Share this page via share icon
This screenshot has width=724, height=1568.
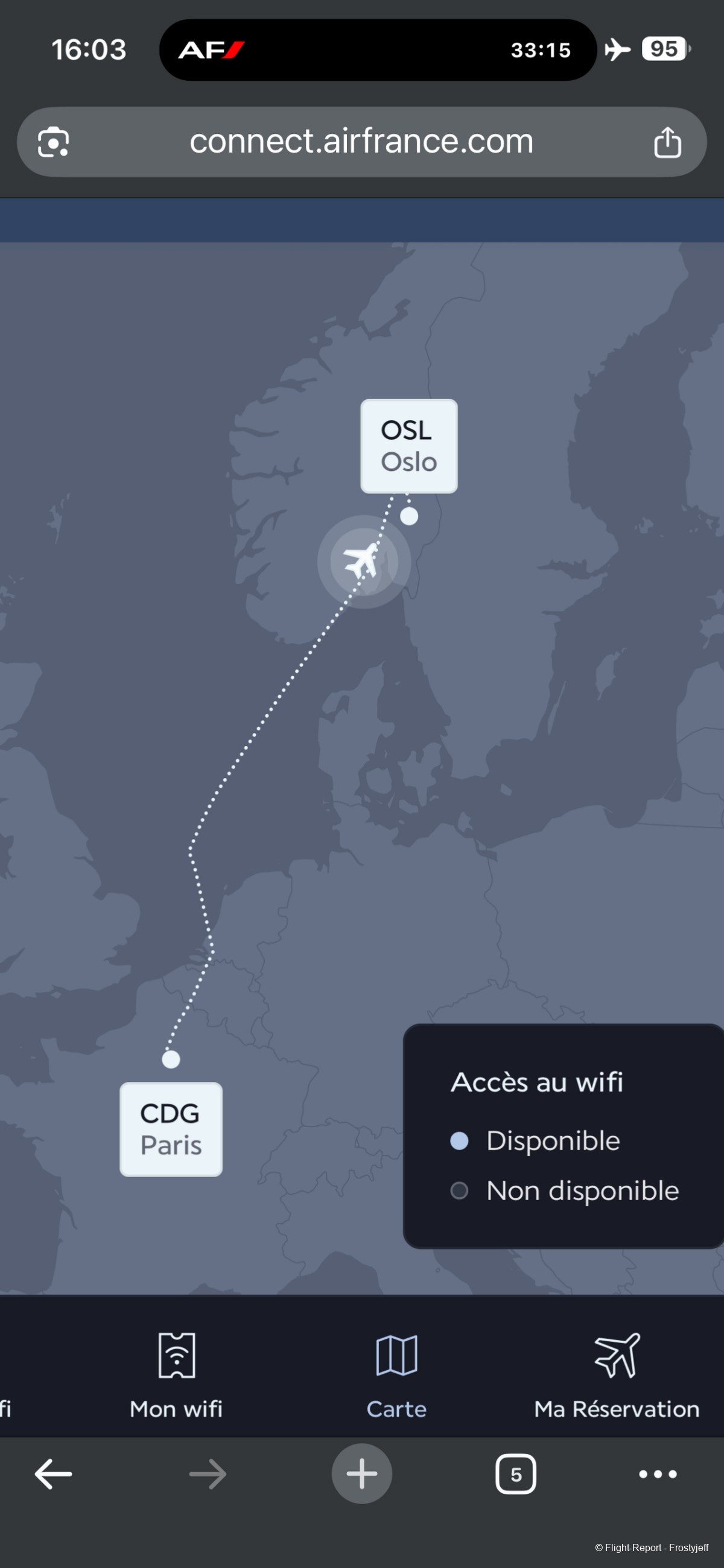pyautogui.click(x=667, y=142)
